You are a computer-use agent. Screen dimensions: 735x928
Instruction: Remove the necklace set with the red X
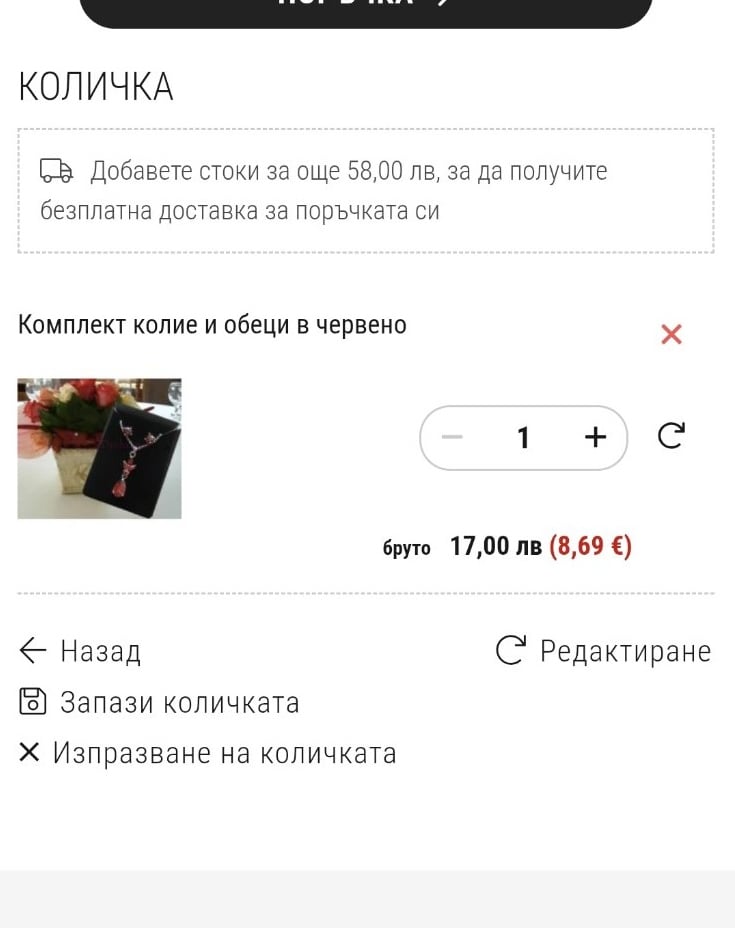click(x=671, y=334)
